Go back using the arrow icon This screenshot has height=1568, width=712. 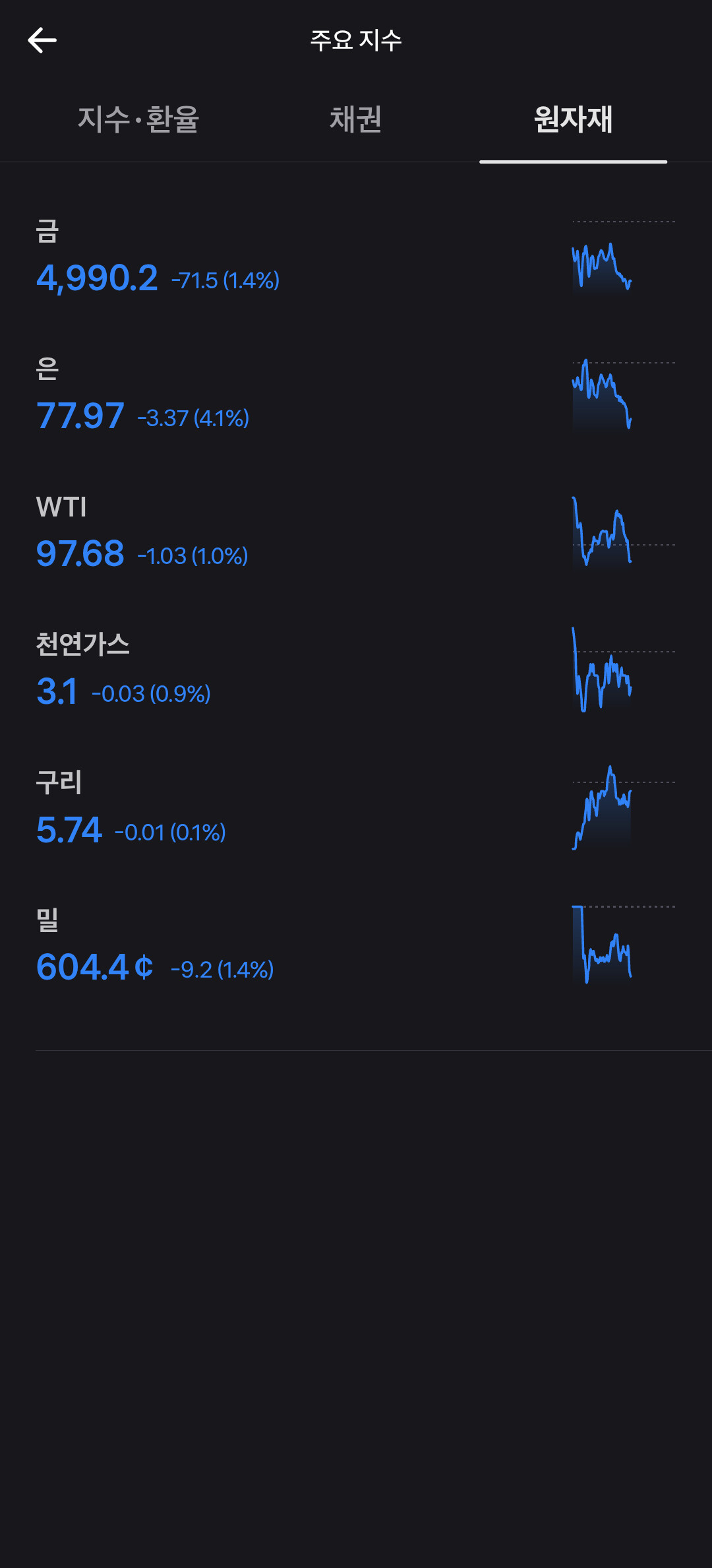(x=42, y=40)
